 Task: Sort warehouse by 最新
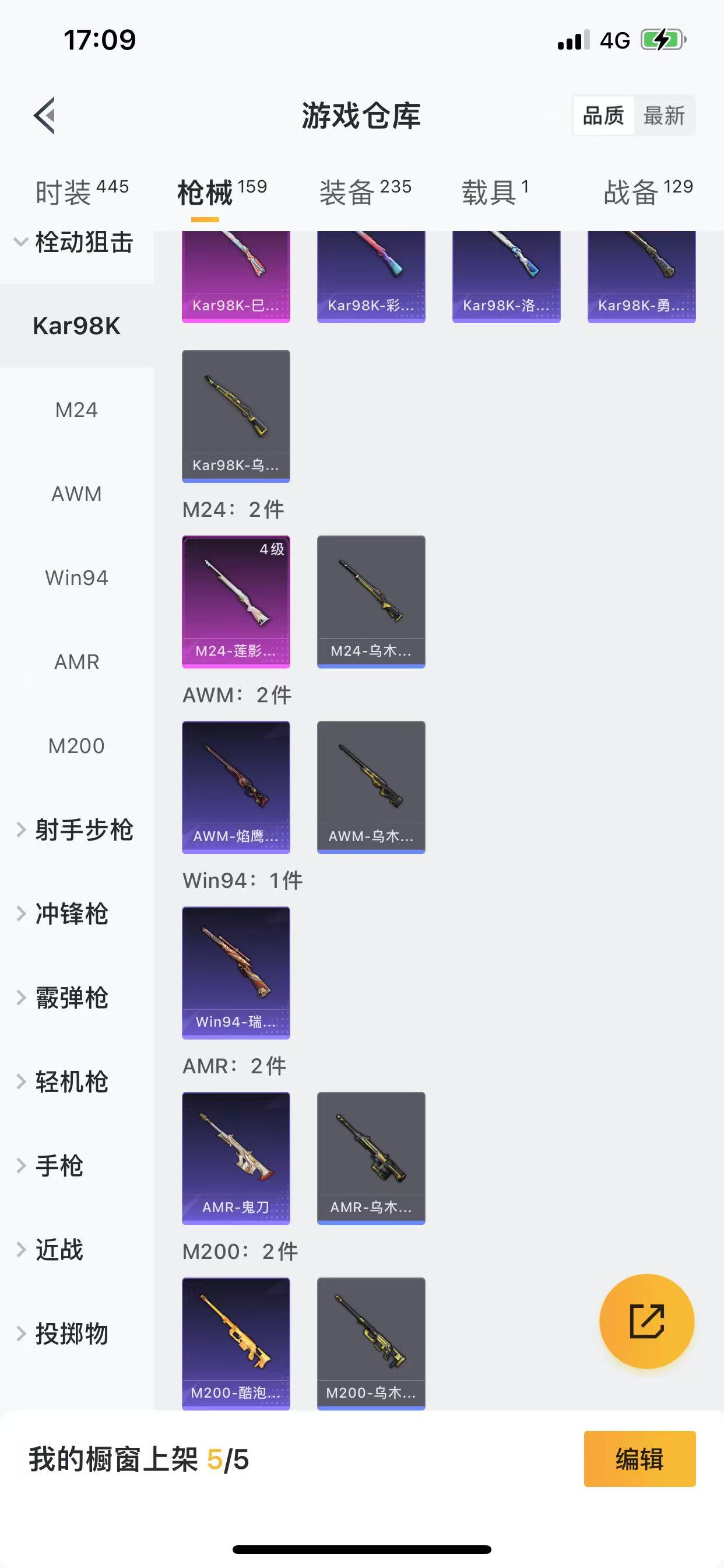pyautogui.click(x=664, y=115)
